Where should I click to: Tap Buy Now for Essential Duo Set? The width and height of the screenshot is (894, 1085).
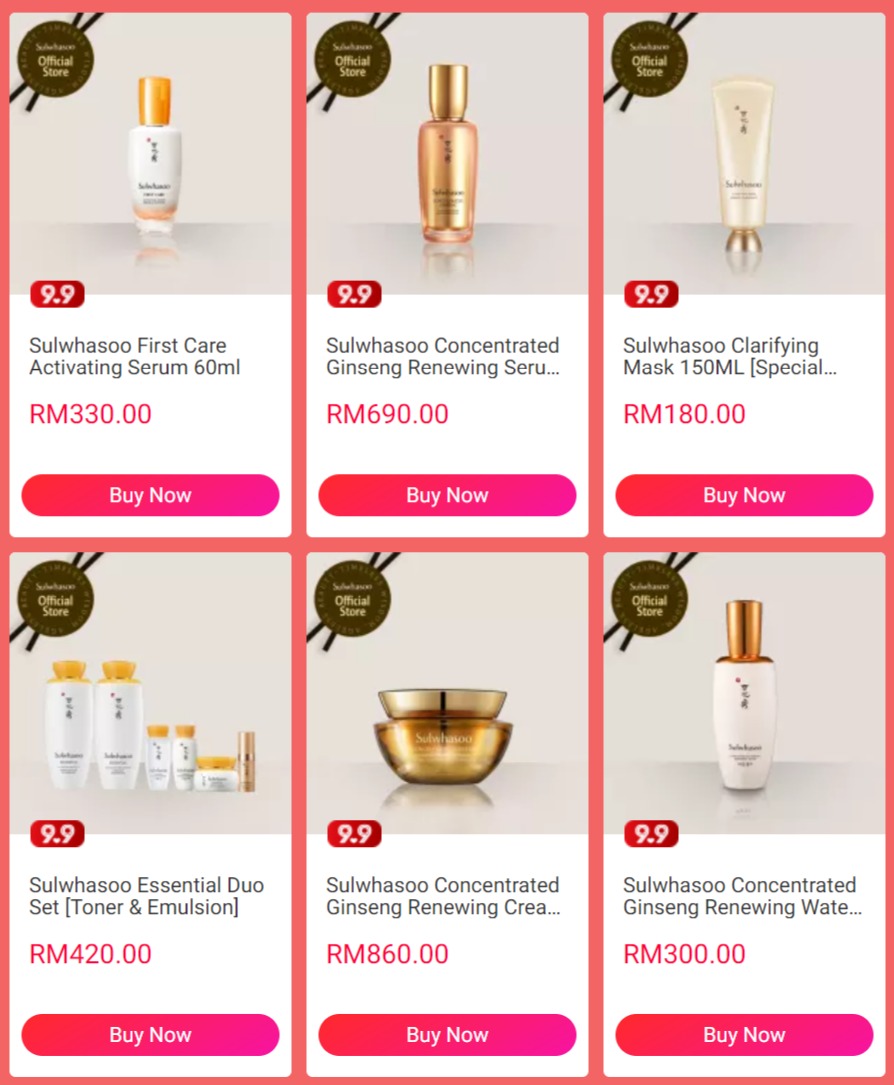pyautogui.click(x=150, y=1035)
